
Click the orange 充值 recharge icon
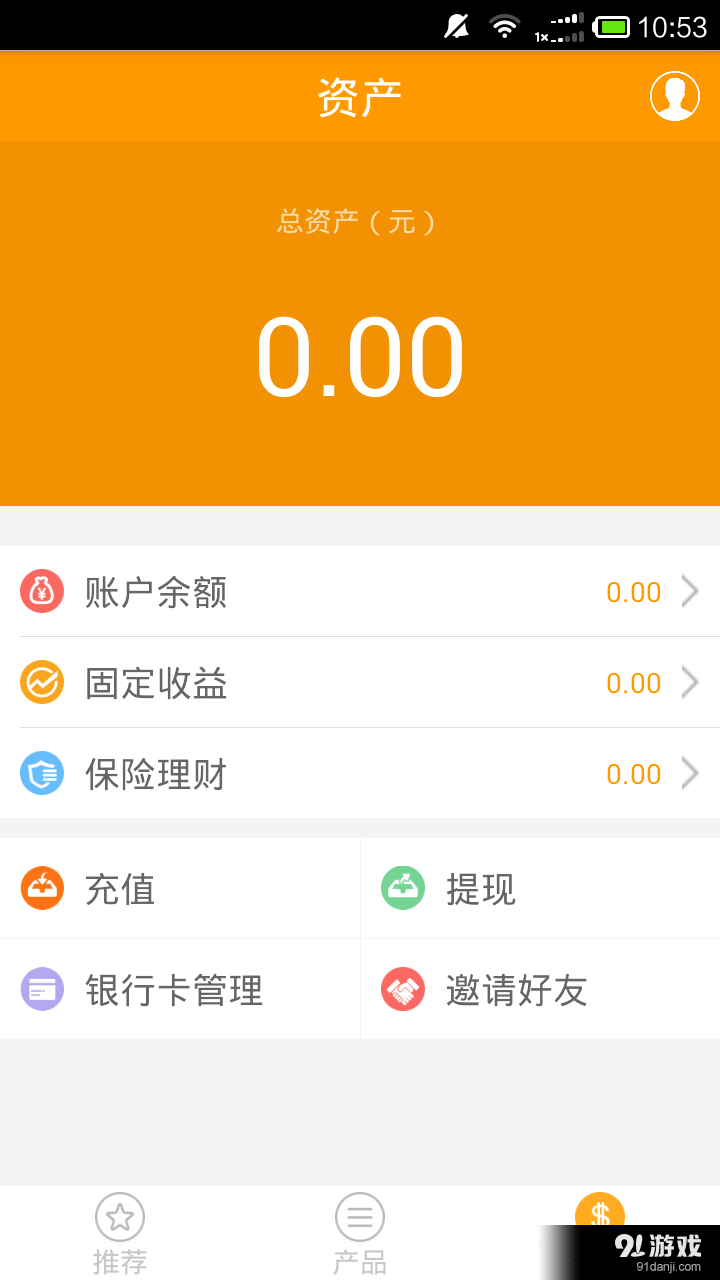[42, 889]
